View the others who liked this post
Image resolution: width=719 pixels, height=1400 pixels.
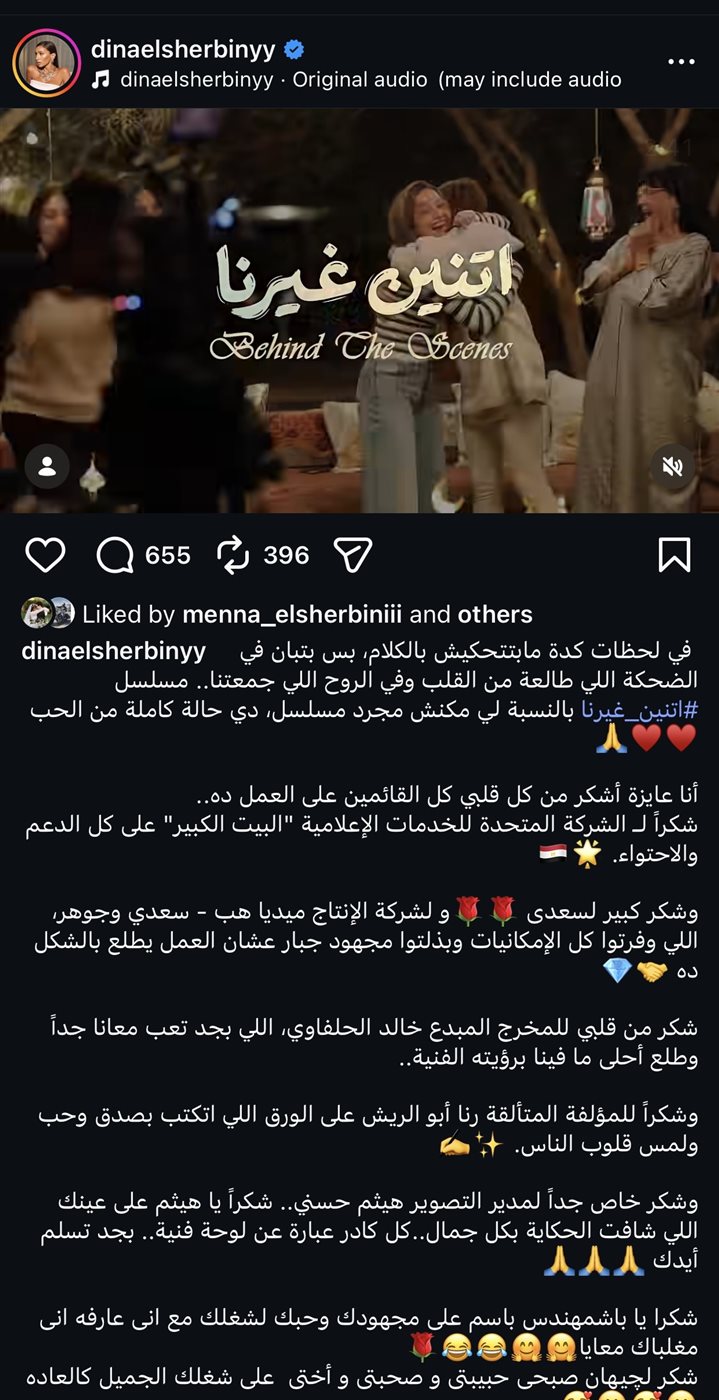495,615
